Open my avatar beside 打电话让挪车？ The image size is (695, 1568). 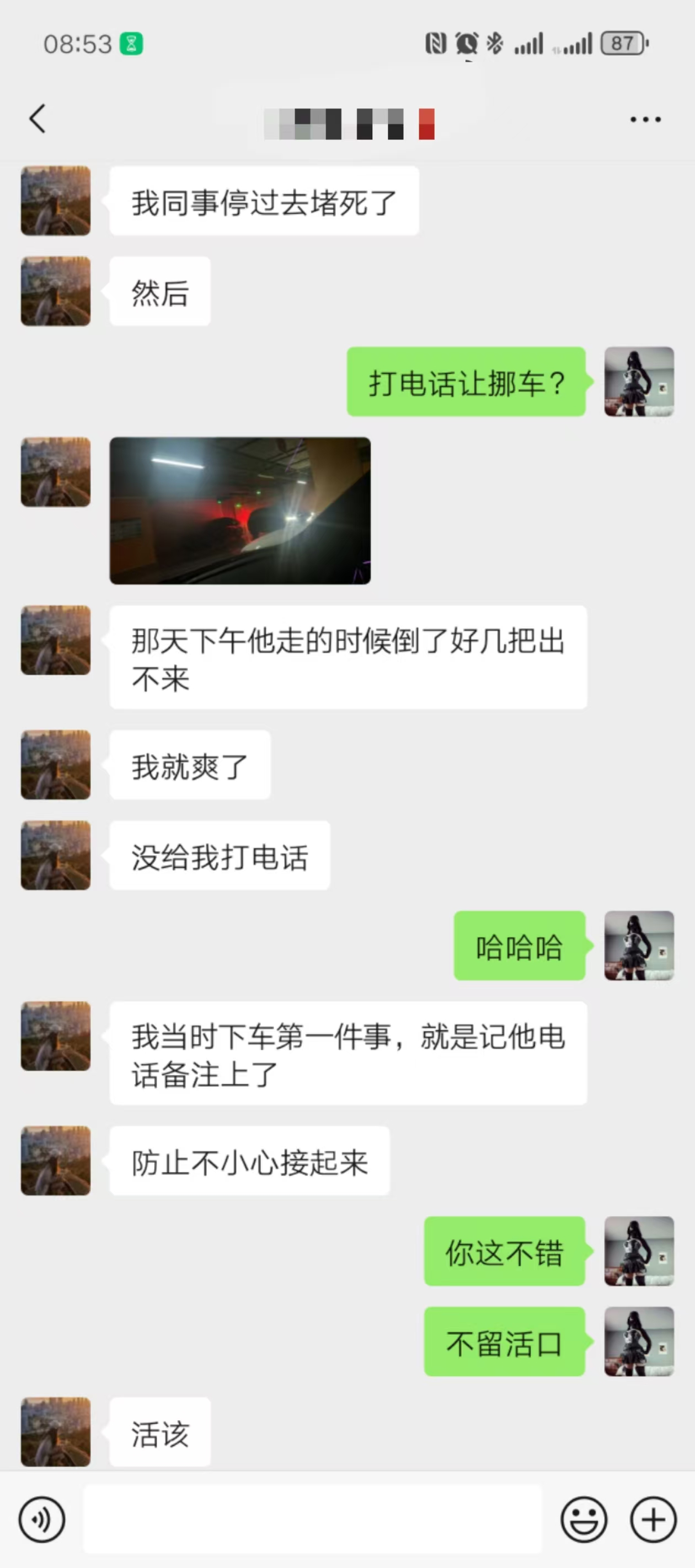coord(638,382)
